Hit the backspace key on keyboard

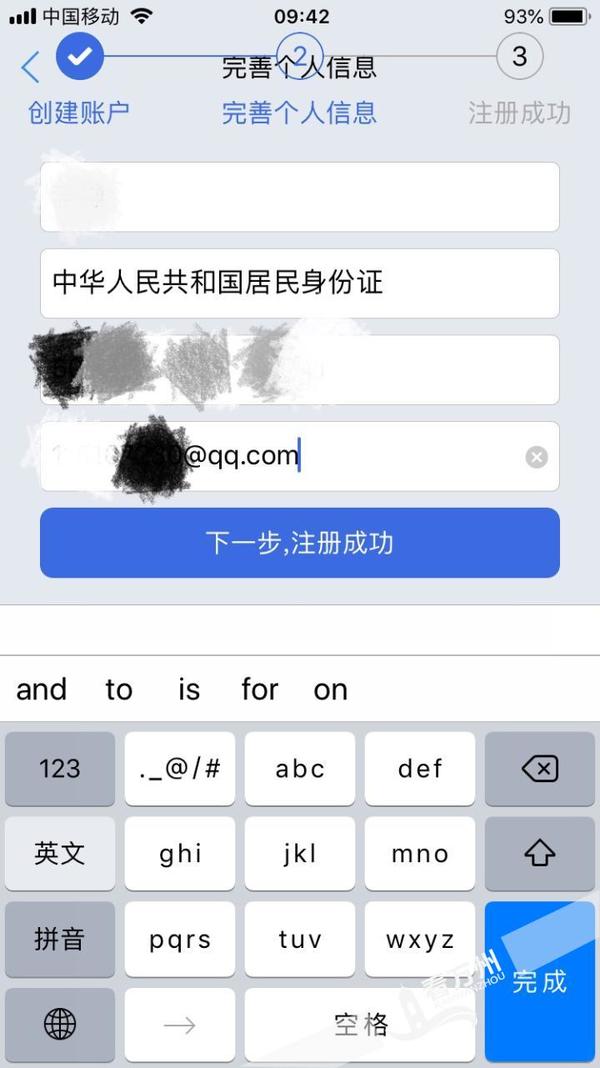pyautogui.click(x=539, y=768)
